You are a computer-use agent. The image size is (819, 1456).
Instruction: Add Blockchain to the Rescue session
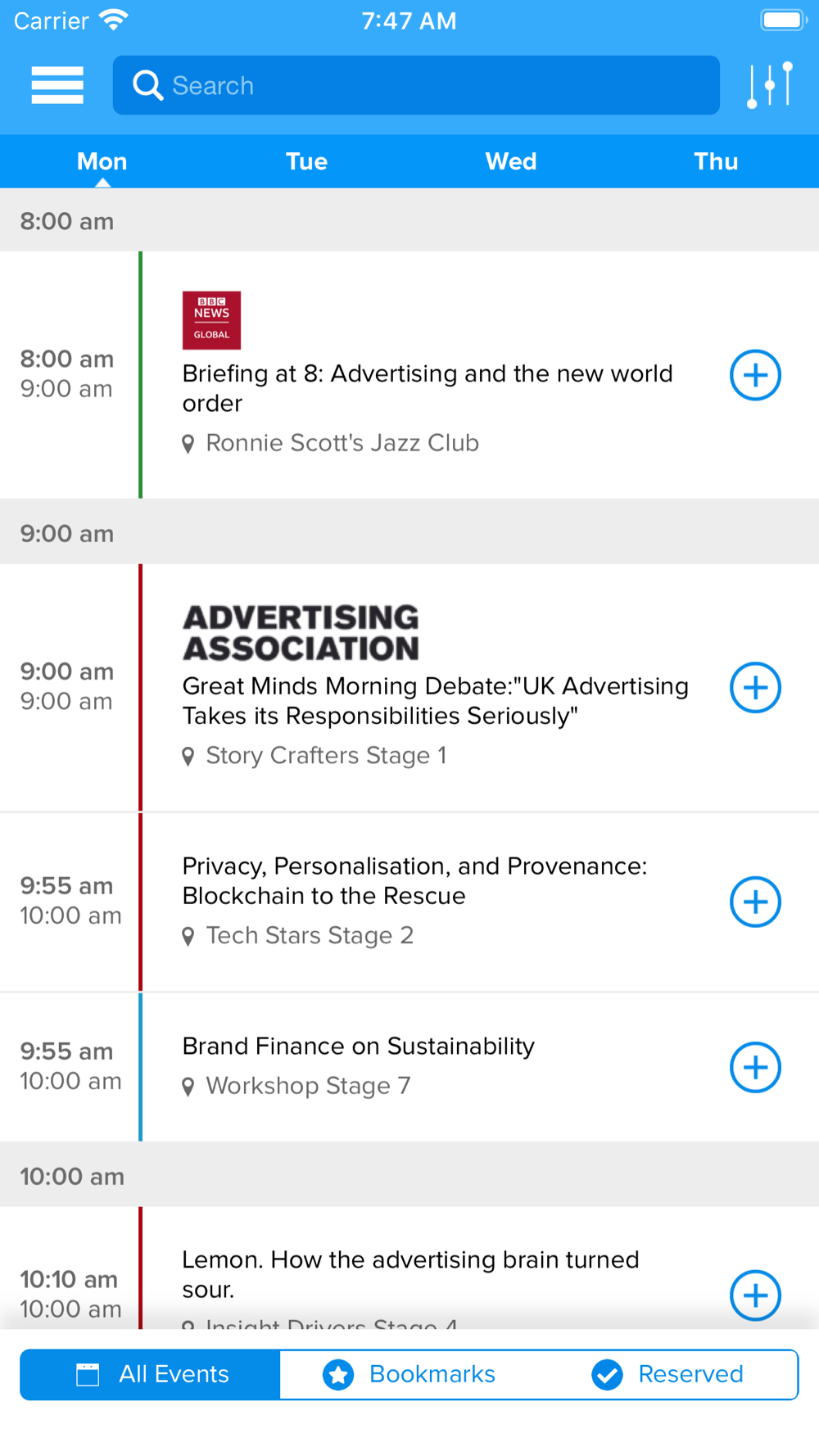pyautogui.click(x=755, y=902)
